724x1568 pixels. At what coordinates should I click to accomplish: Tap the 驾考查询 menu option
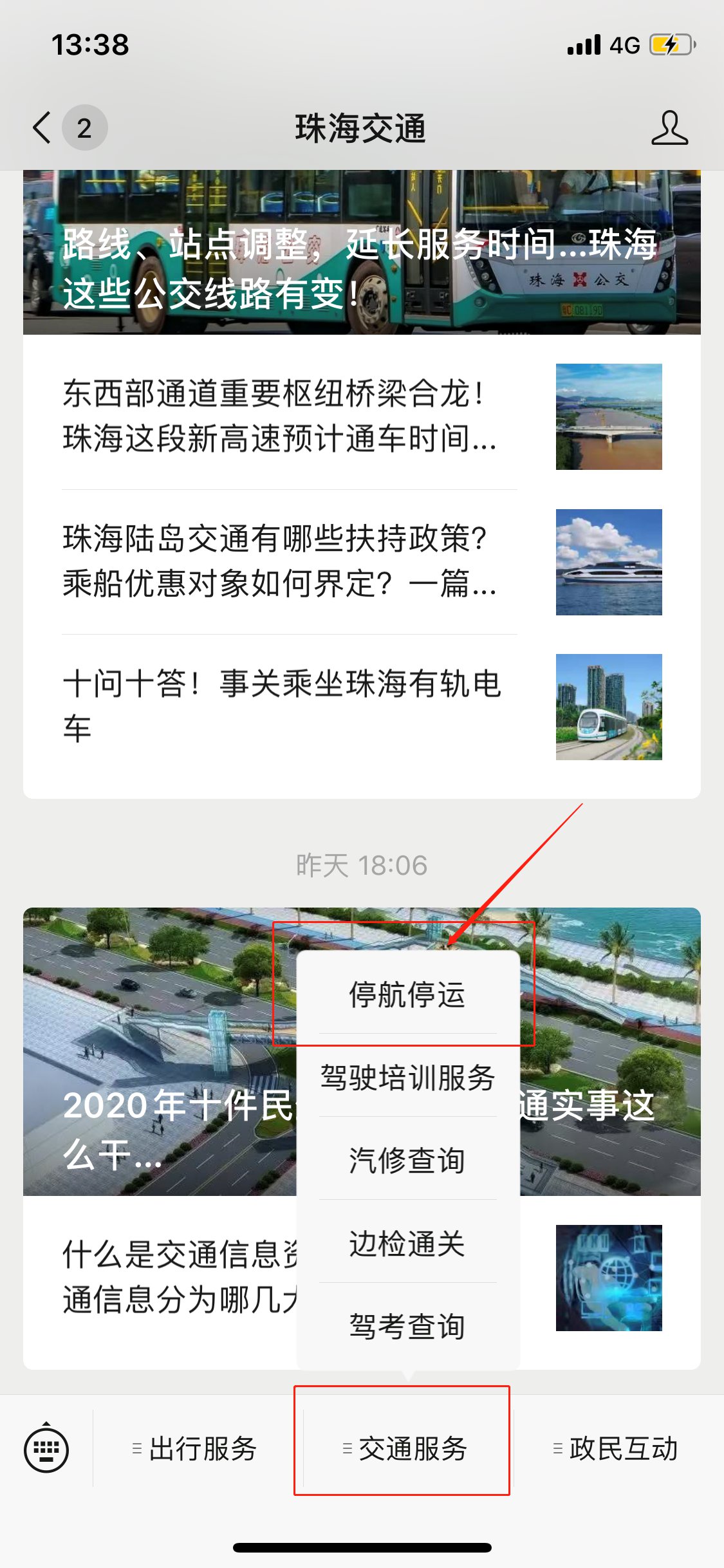[x=407, y=1326]
